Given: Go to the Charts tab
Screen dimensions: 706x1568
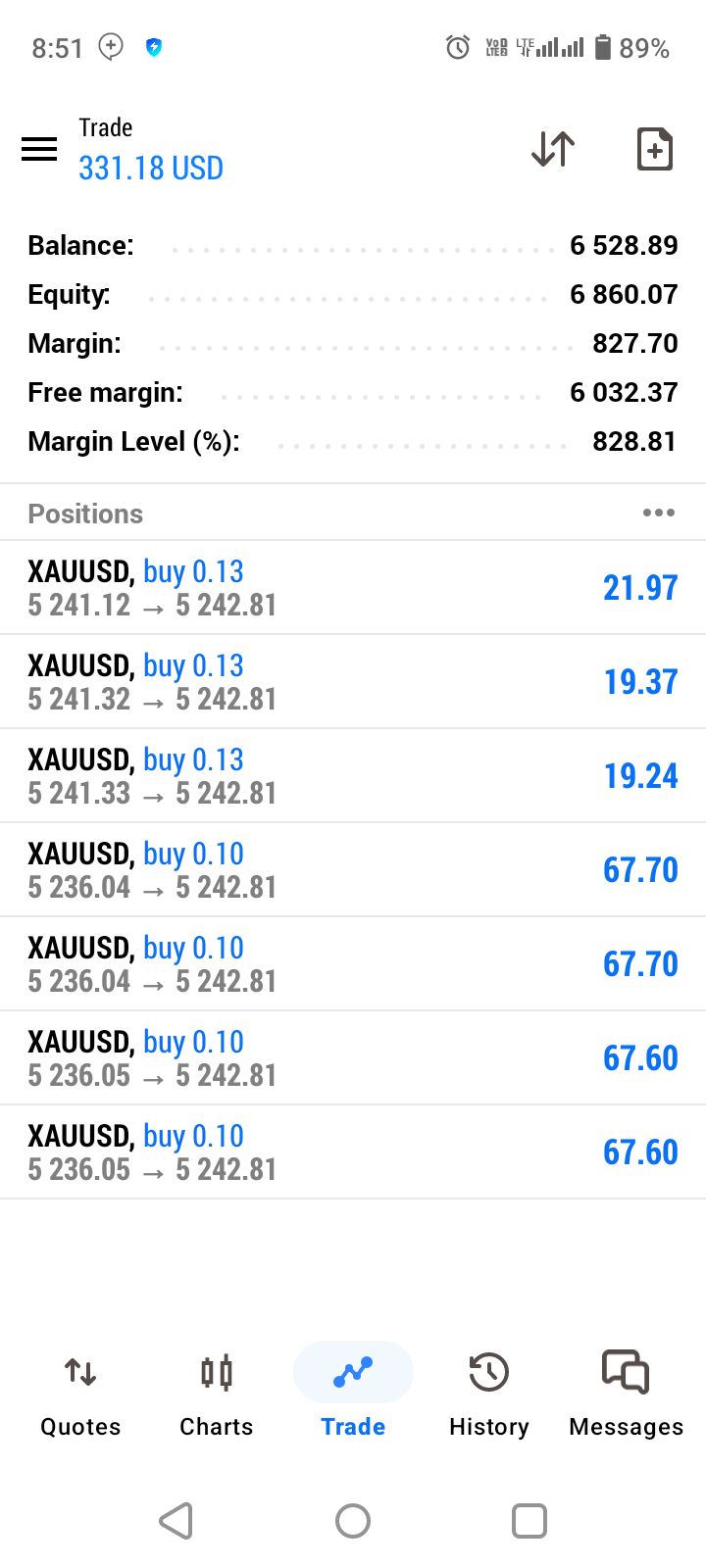Looking at the screenshot, I should pyautogui.click(x=216, y=1394).
